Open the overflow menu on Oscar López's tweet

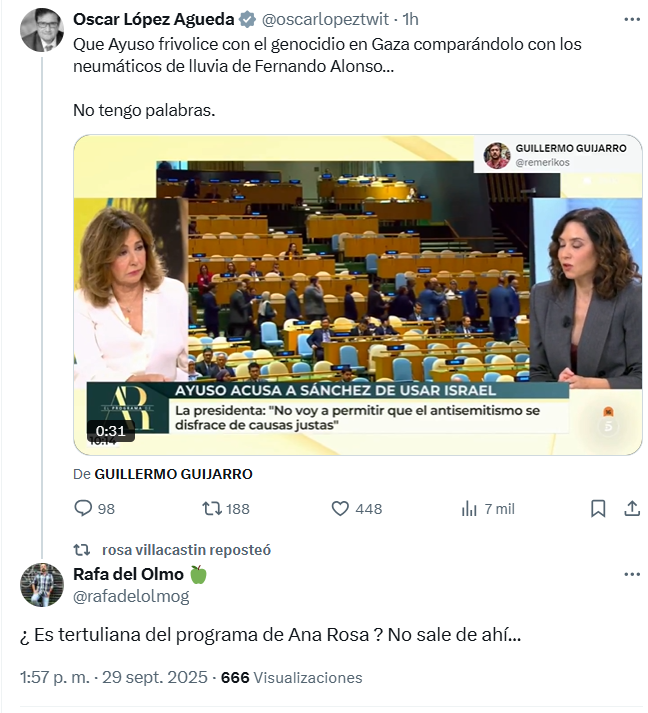click(632, 19)
